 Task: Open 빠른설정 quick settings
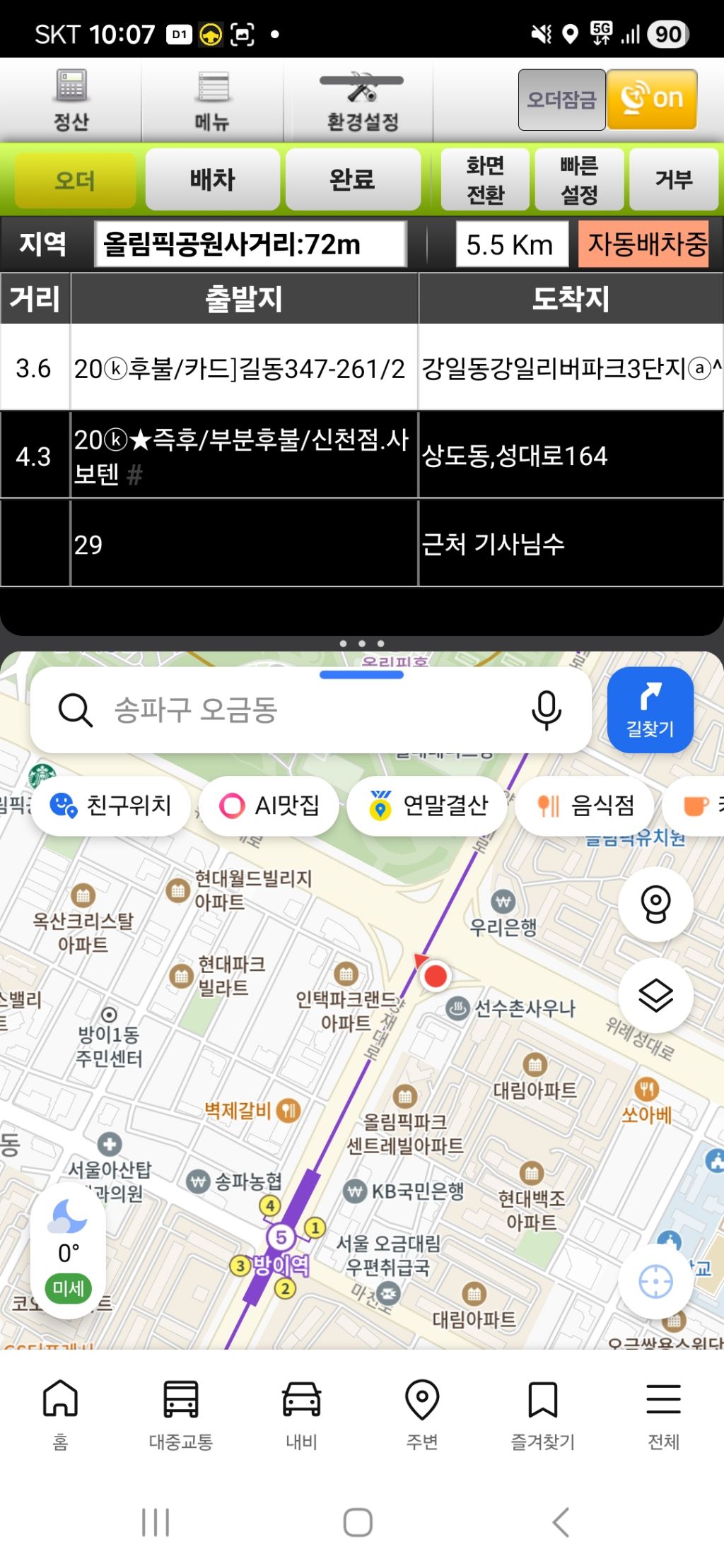579,179
